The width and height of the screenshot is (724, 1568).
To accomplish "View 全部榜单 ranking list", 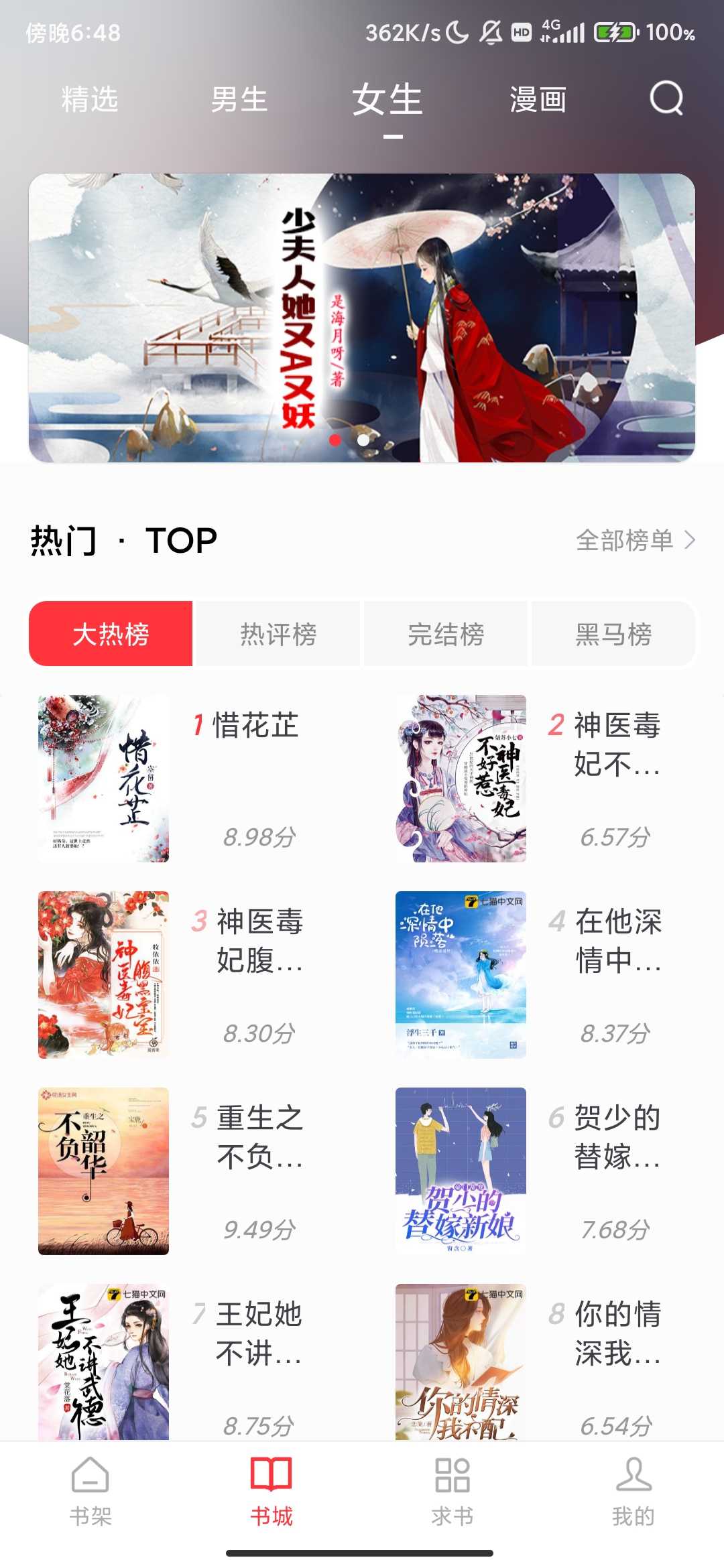I will pos(635,540).
